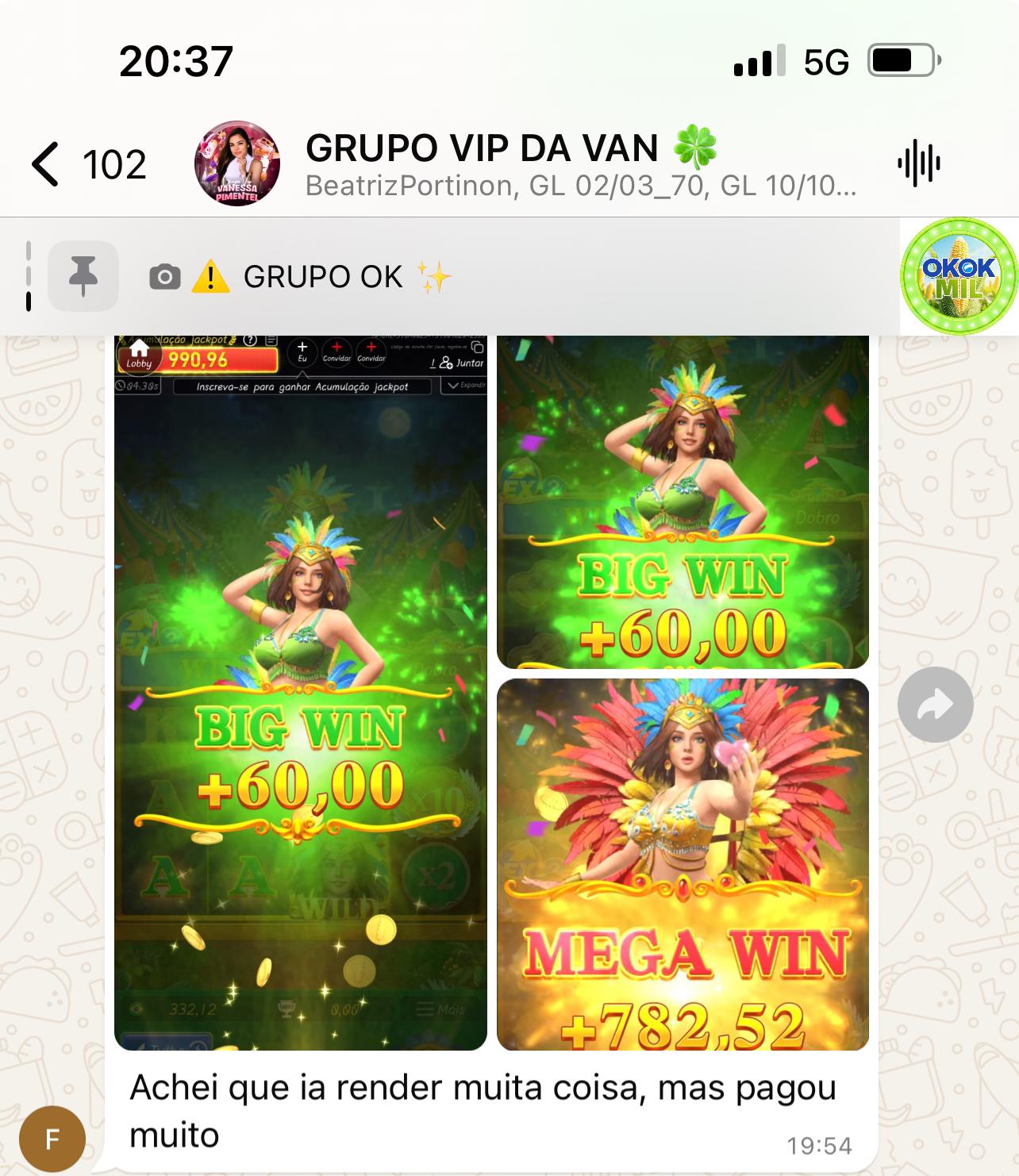Tap the OKOK MIL floating badge
The image size is (1019, 1176).
point(959,276)
